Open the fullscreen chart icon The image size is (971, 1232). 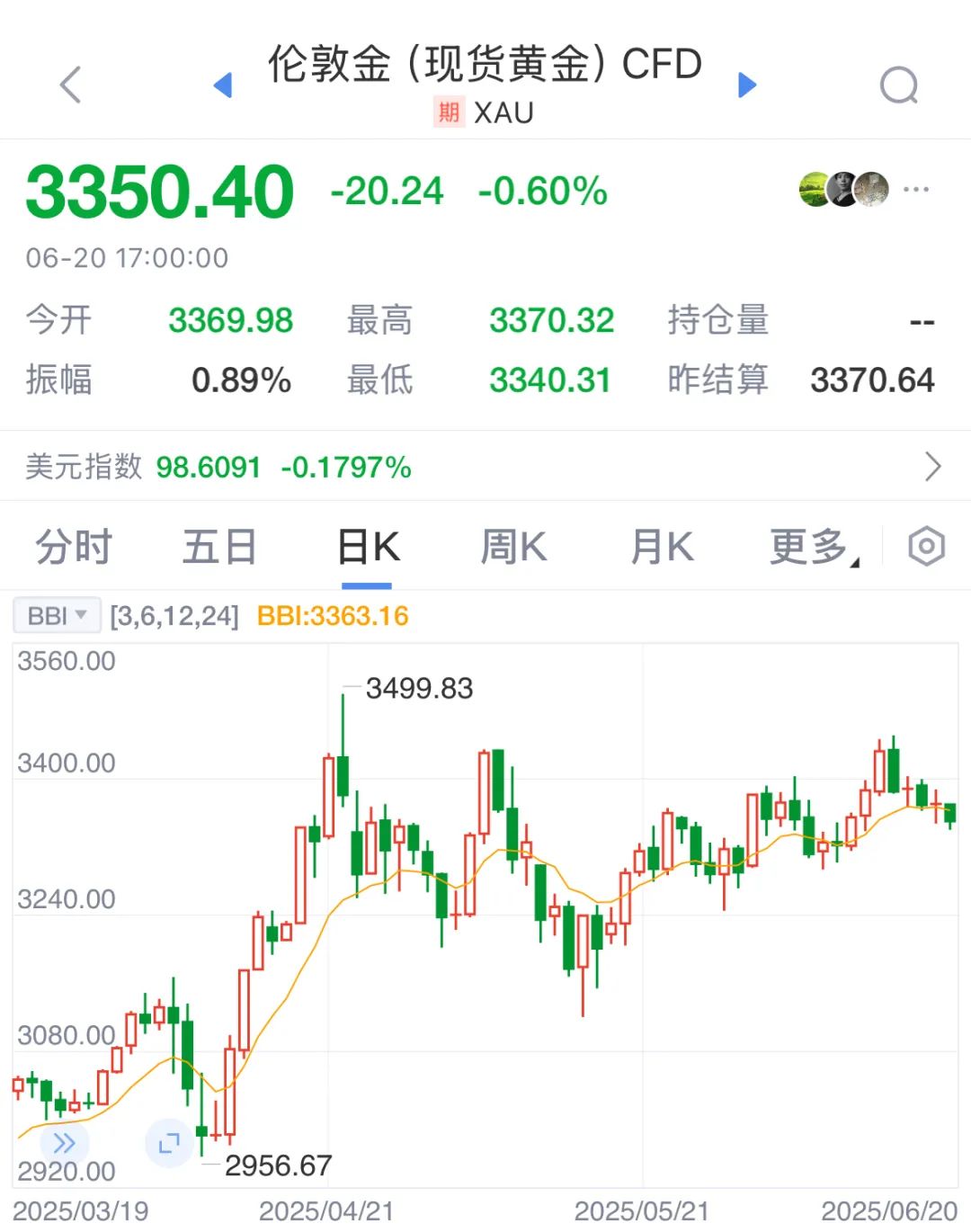point(169,1144)
